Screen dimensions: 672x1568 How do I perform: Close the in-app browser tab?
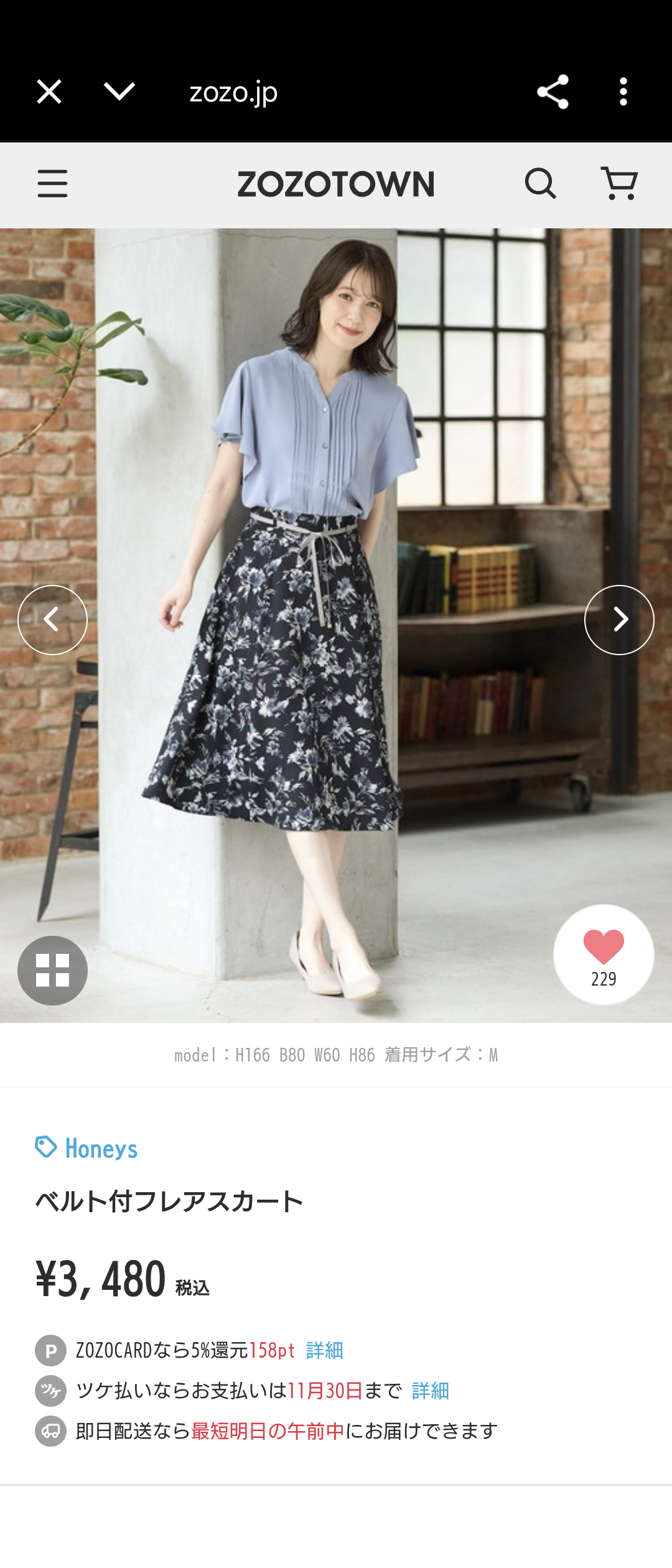pyautogui.click(x=49, y=92)
